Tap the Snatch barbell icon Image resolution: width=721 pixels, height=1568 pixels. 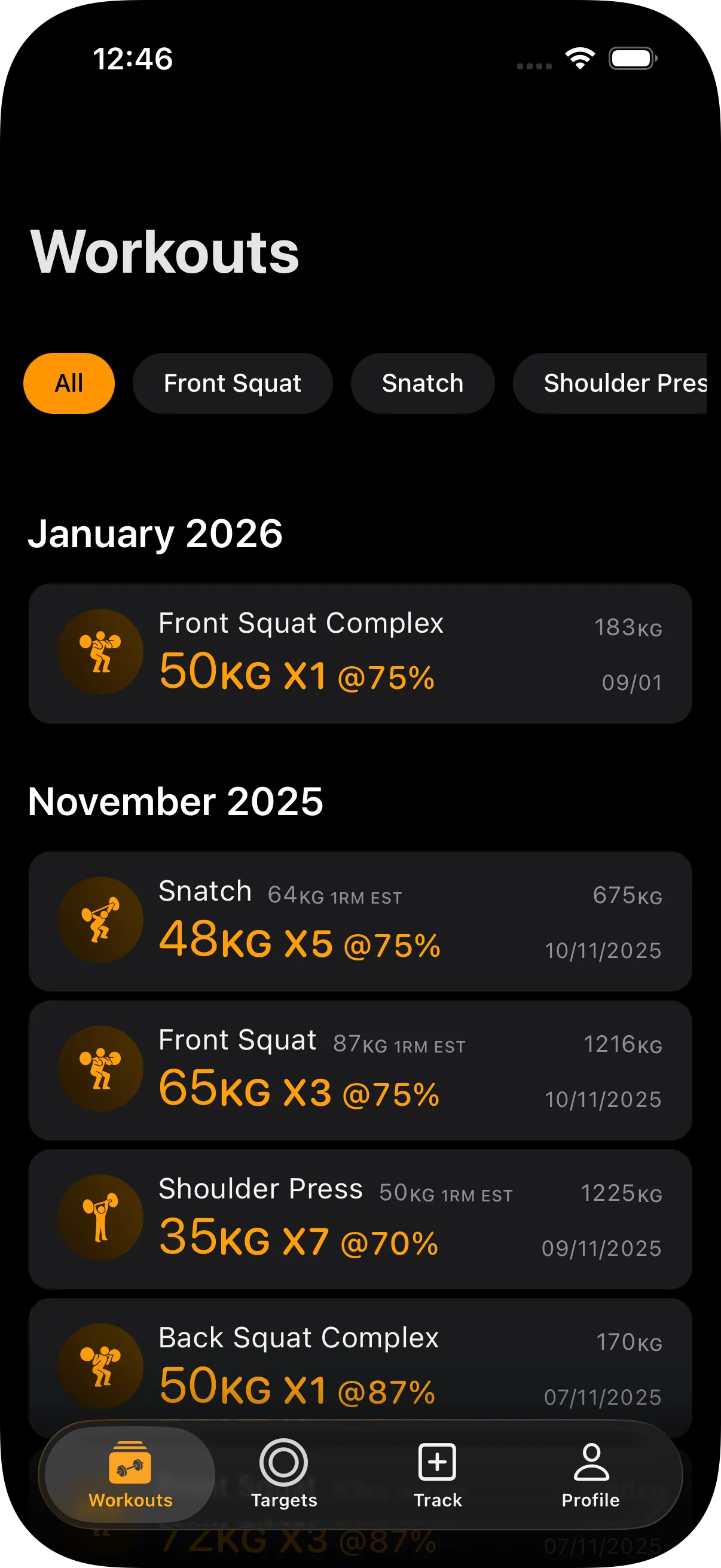[100, 919]
